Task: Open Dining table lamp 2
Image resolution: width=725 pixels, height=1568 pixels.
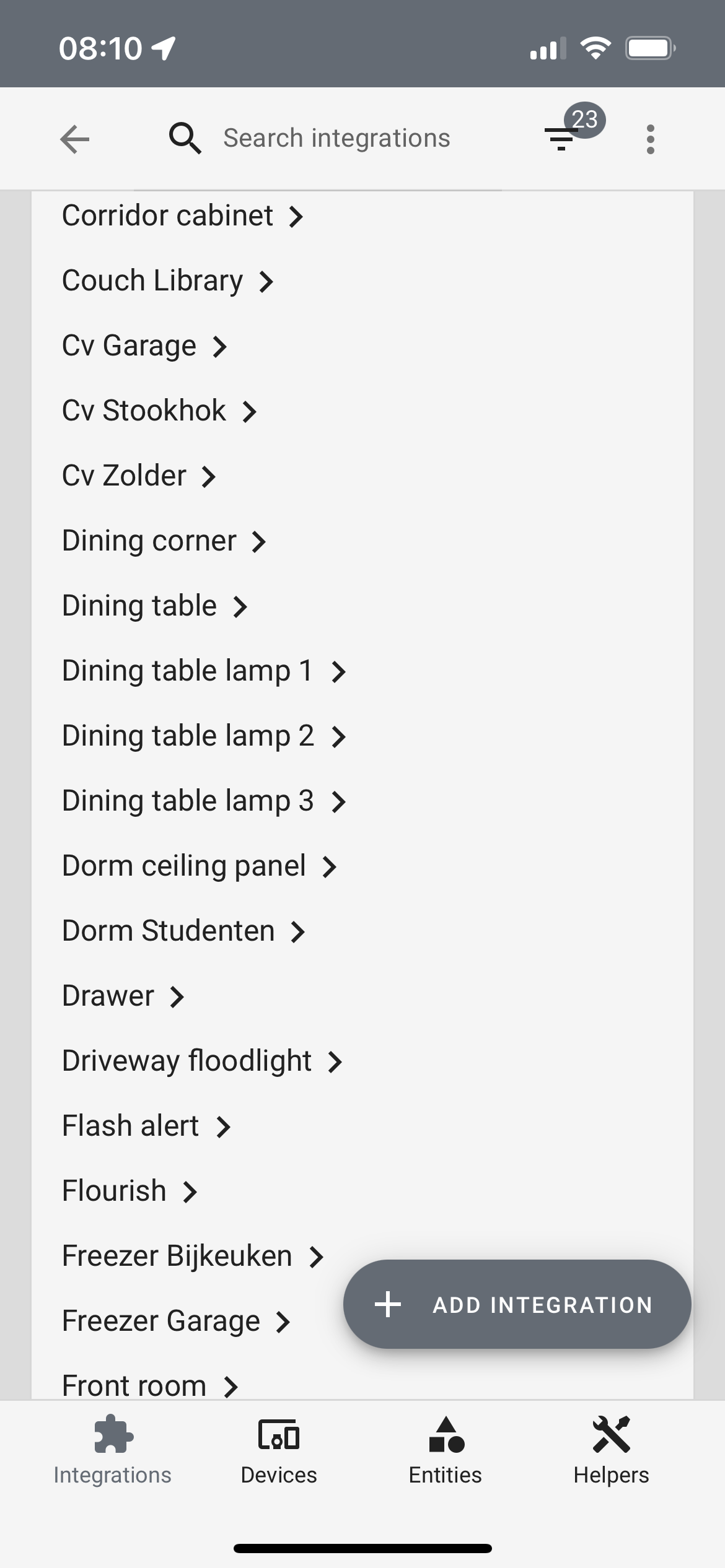Action: [x=204, y=736]
